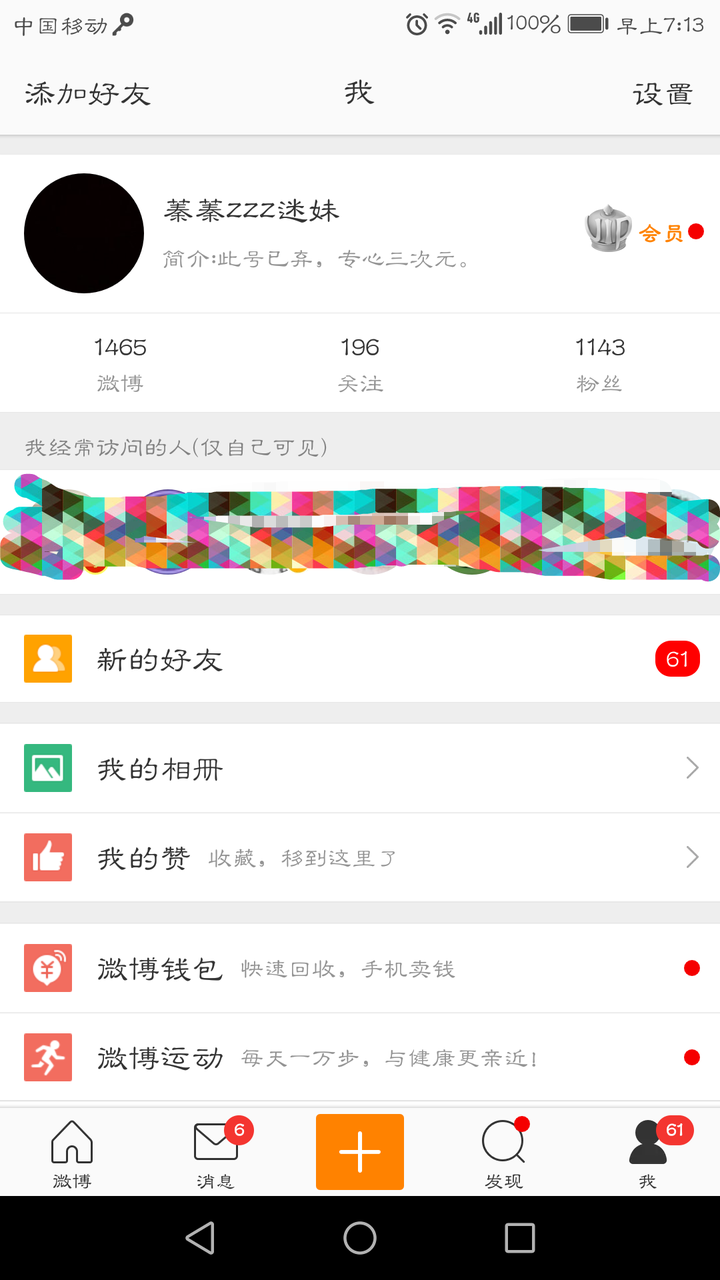
Task: Expand 我的相册 via its chevron arrow
Action: click(691, 768)
